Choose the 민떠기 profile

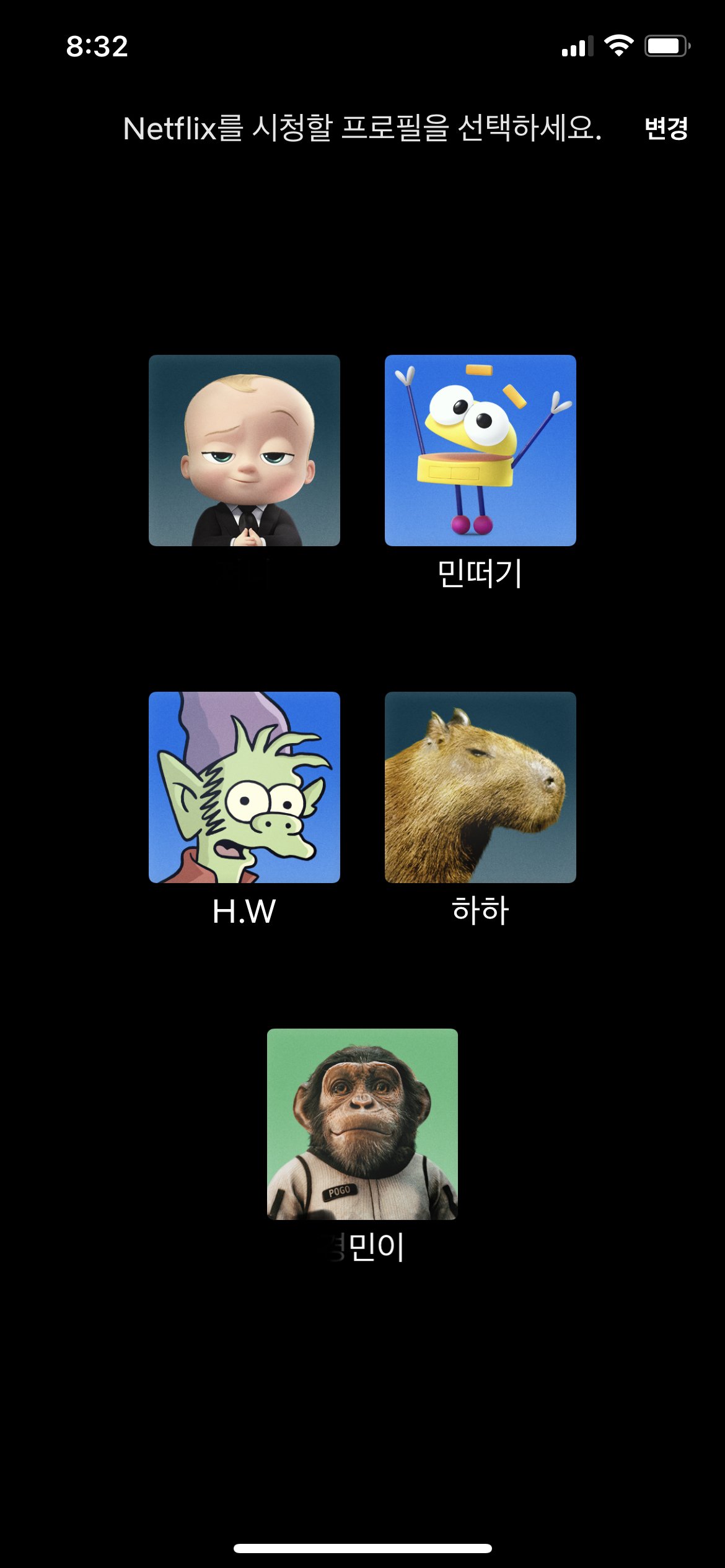[480, 450]
